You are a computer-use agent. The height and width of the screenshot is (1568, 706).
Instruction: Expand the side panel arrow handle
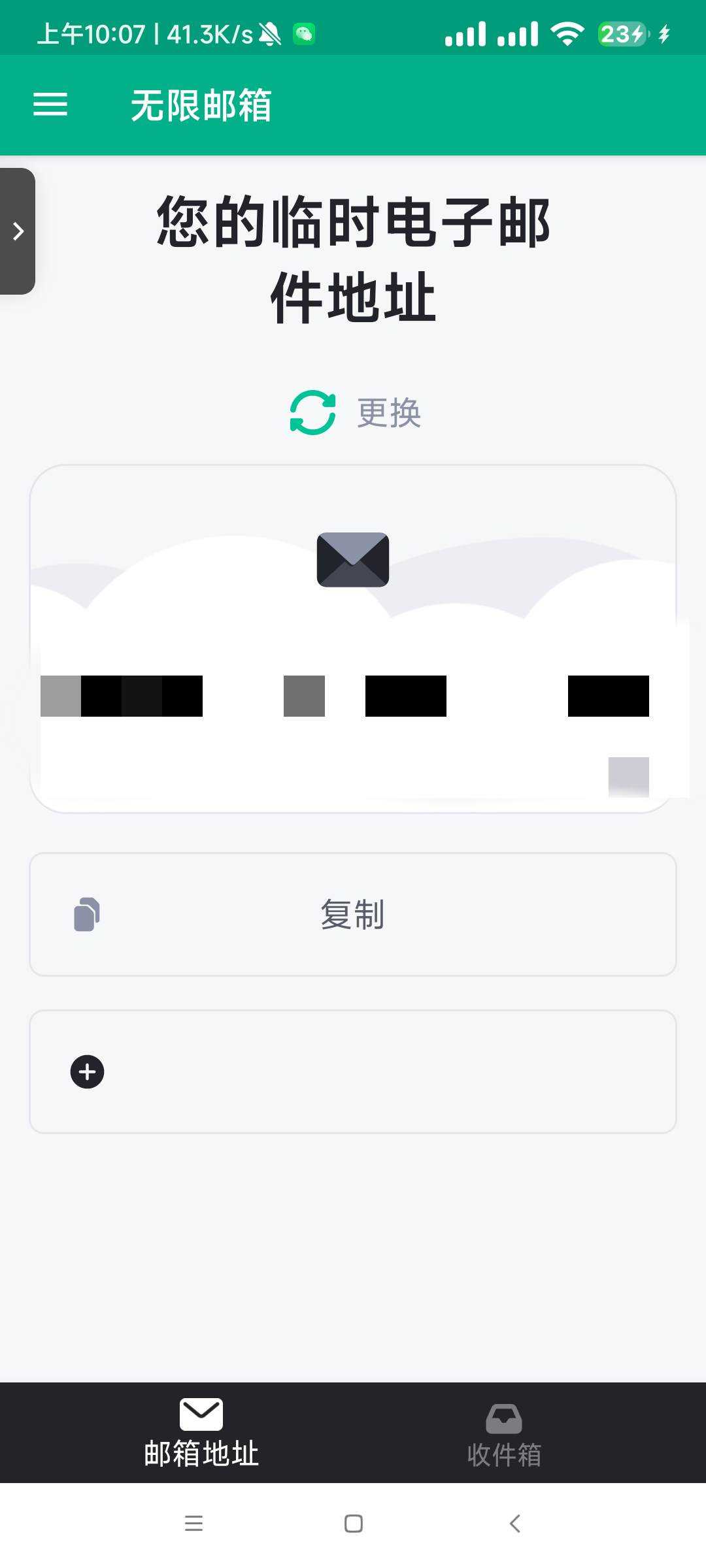[18, 231]
